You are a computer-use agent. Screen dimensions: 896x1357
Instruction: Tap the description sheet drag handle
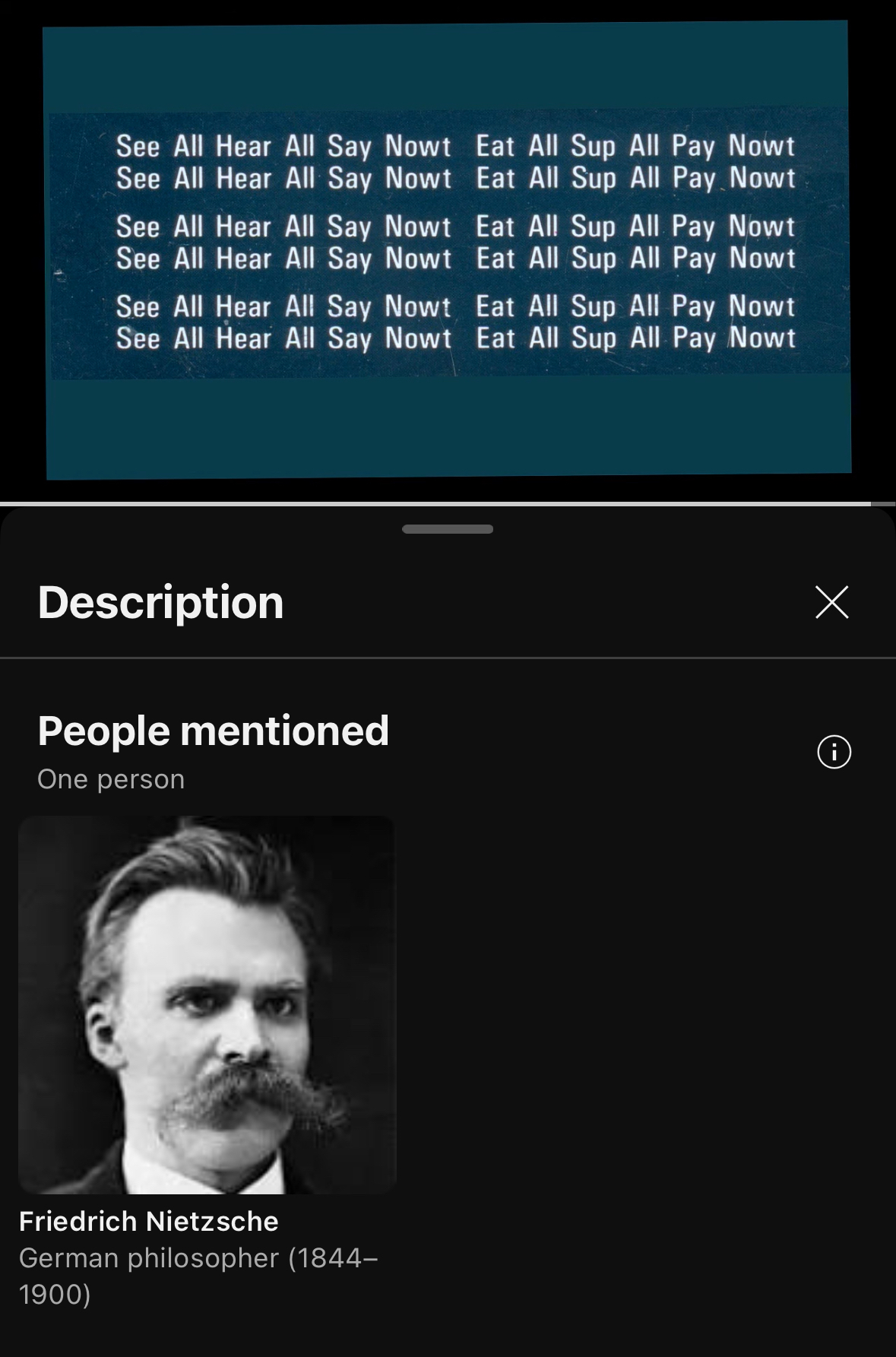[x=448, y=529]
